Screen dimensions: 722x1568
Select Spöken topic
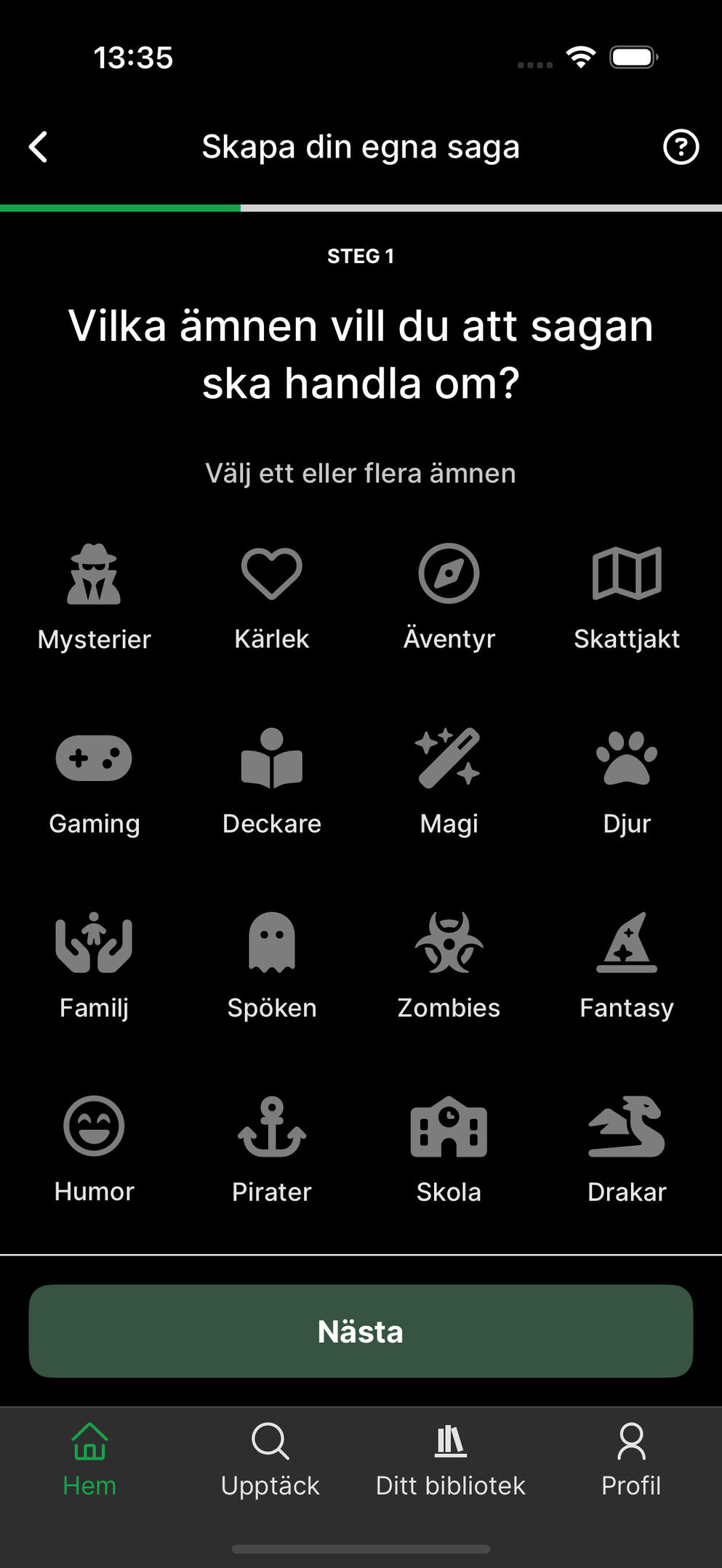click(271, 965)
